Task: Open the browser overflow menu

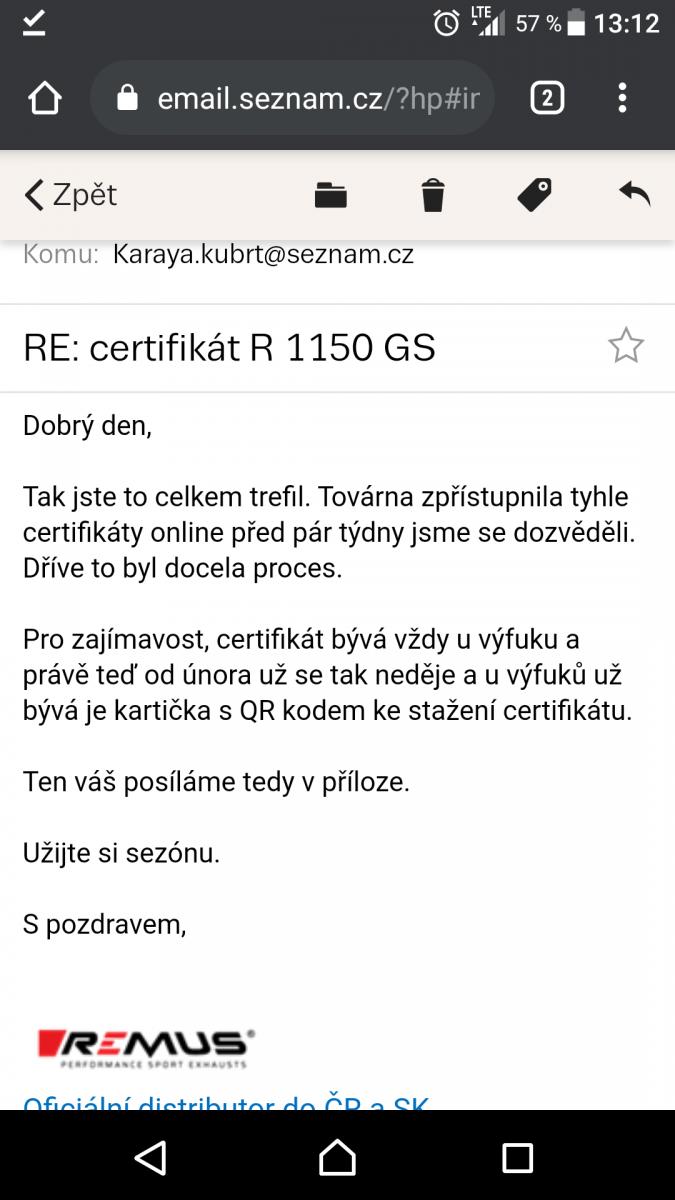Action: 622,98
